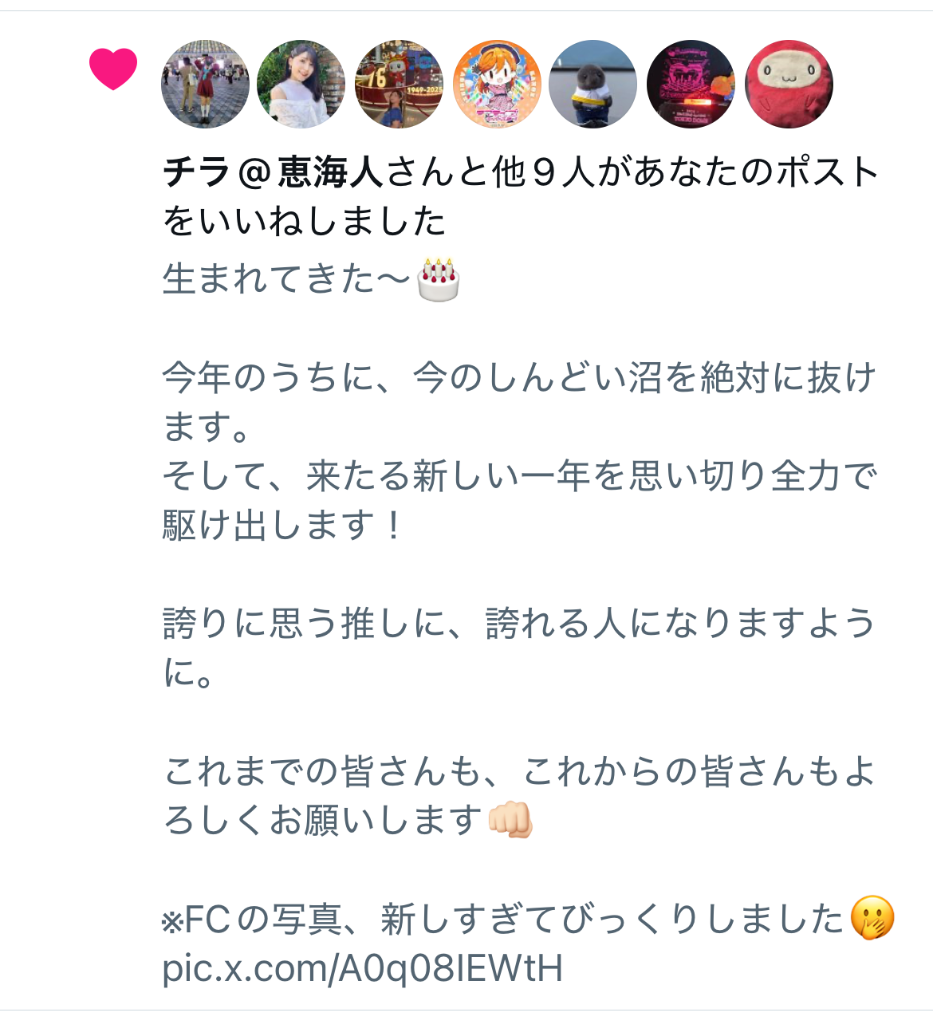This screenshot has height=1024, width=933.
Task: Open the avatar of the woman in white top
Action: click(302, 84)
